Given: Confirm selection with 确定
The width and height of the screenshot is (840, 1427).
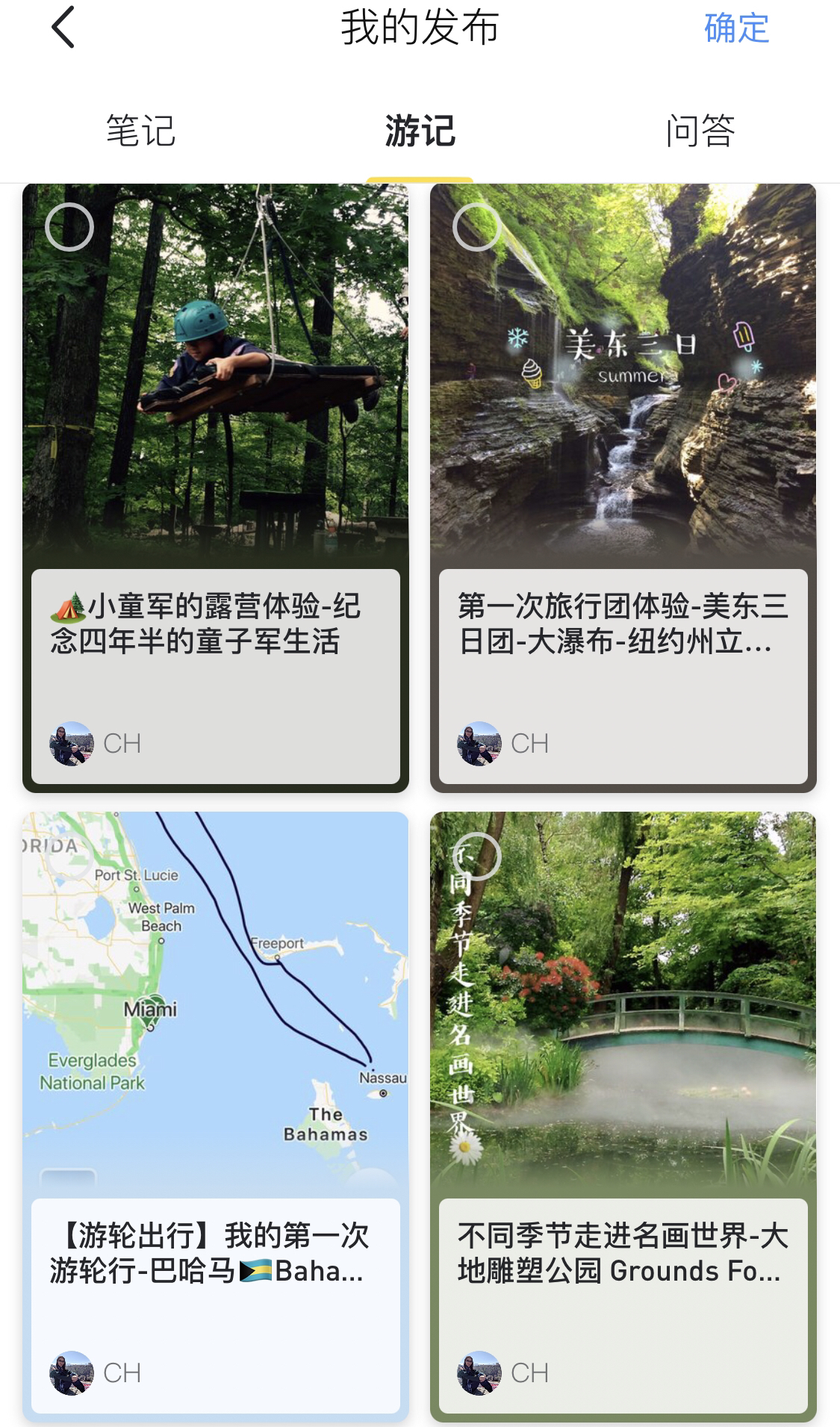Looking at the screenshot, I should point(736,28).
